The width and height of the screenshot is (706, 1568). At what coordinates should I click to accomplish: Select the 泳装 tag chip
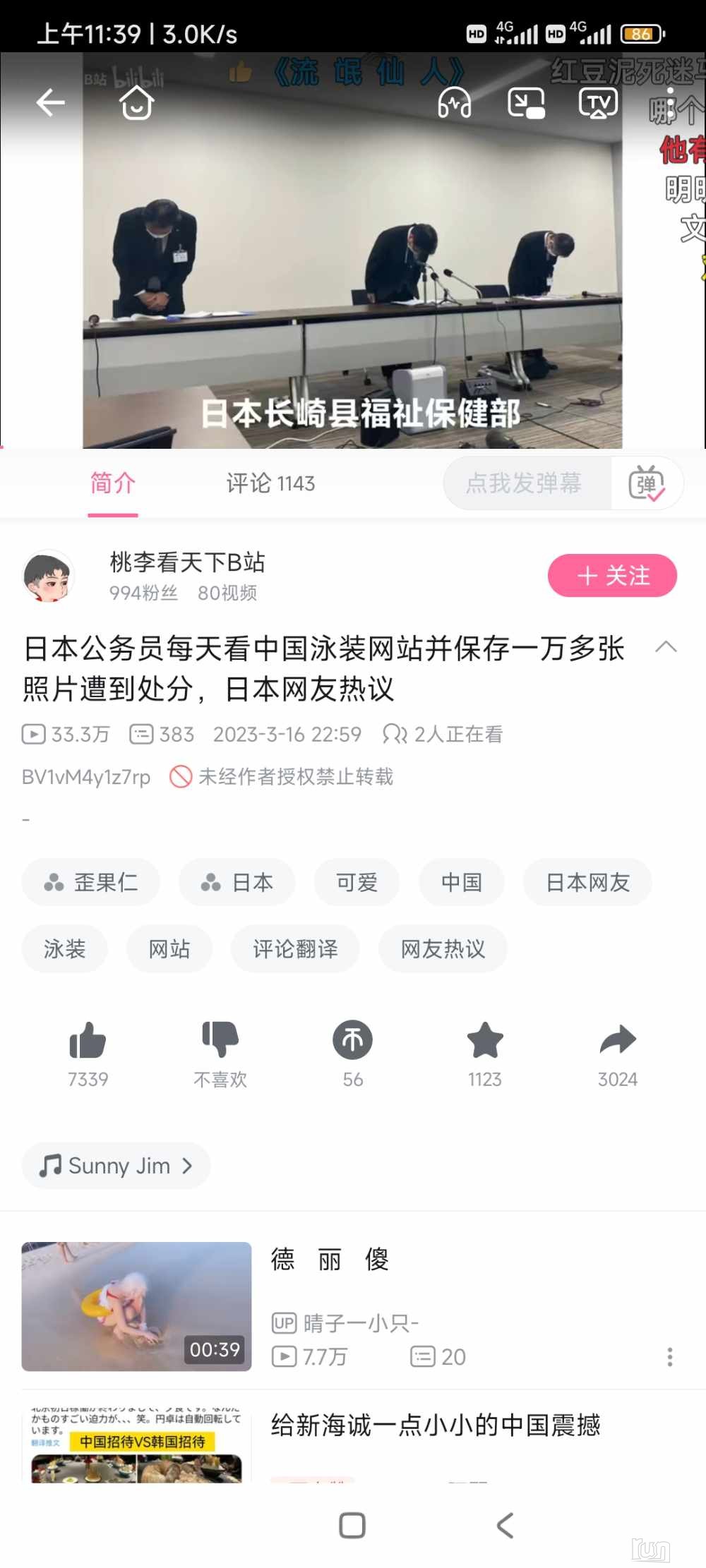point(64,949)
